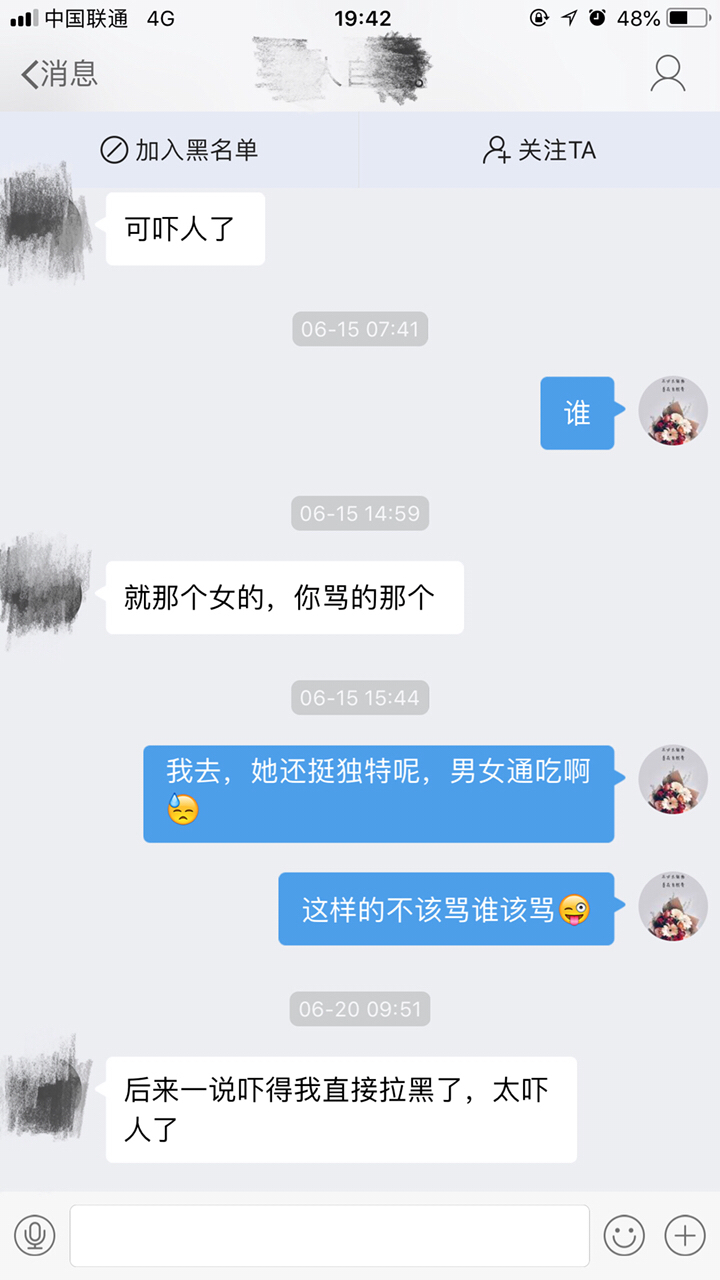Tap the voice input microphone icon
720x1280 pixels.
coord(35,1236)
